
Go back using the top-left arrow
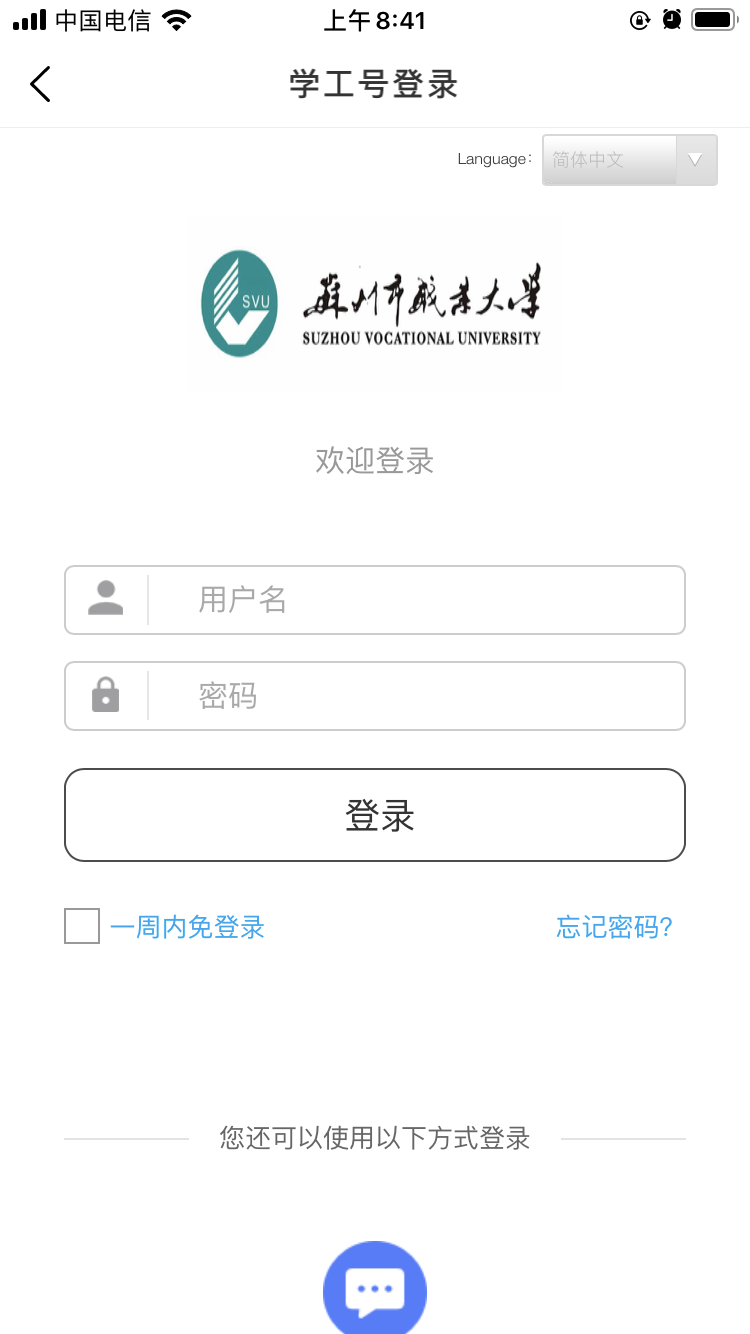[x=40, y=84]
